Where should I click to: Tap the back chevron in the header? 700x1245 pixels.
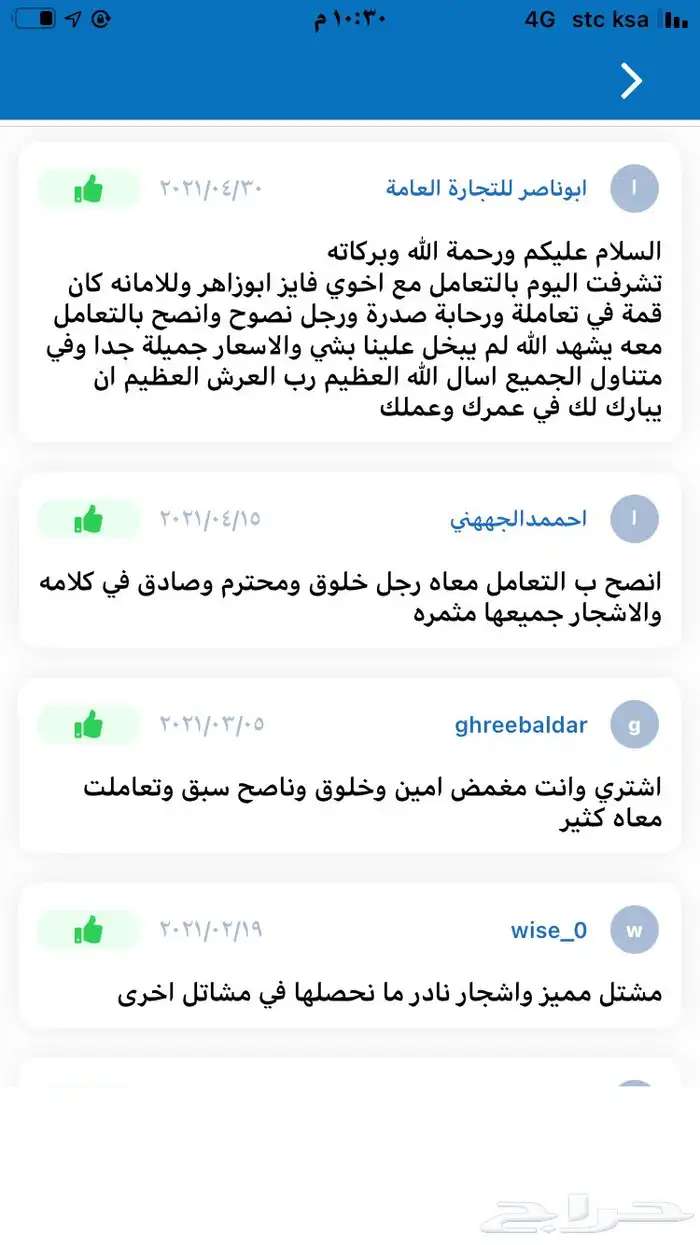click(x=631, y=81)
